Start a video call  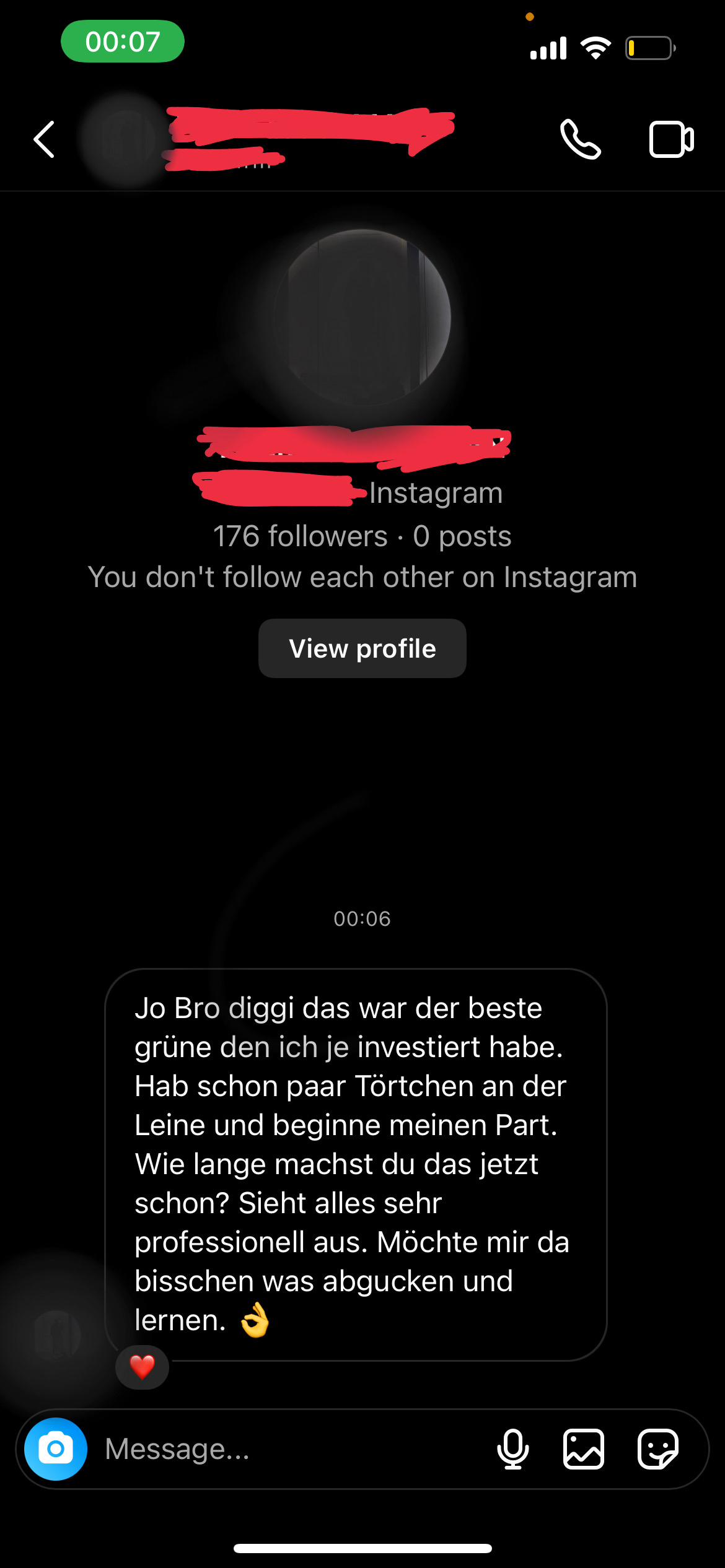coord(670,139)
